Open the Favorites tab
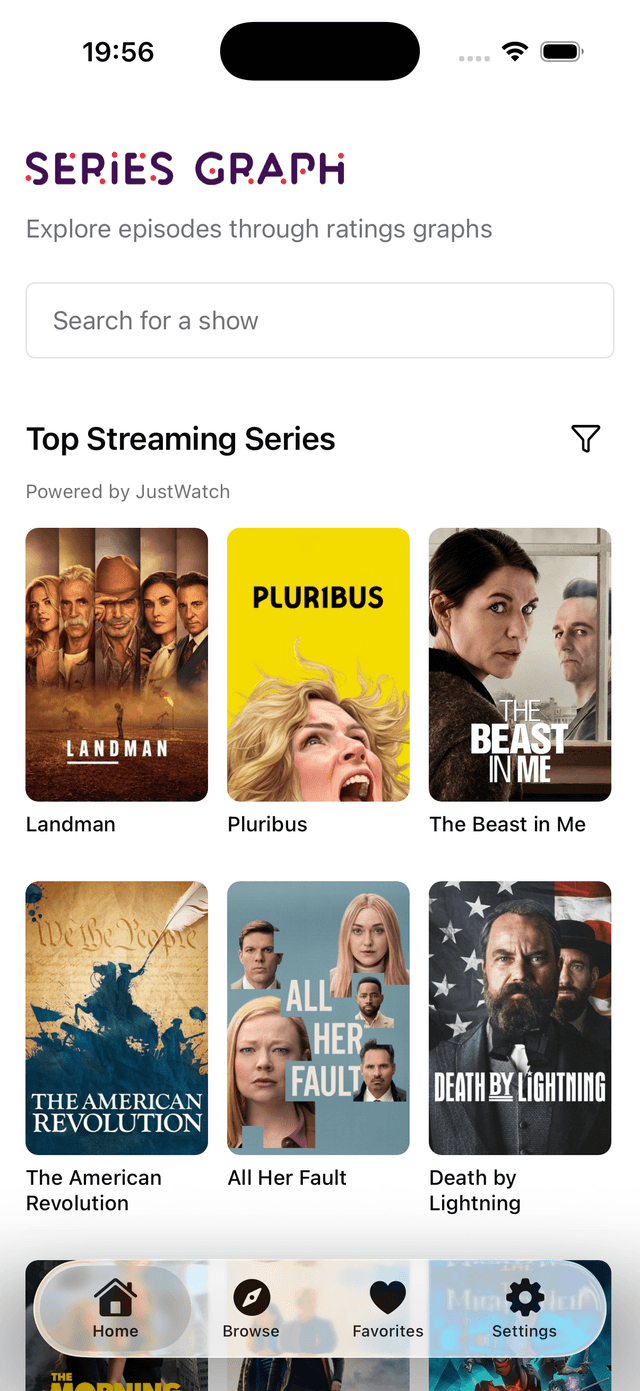The height and width of the screenshot is (1391, 640). tap(388, 1310)
